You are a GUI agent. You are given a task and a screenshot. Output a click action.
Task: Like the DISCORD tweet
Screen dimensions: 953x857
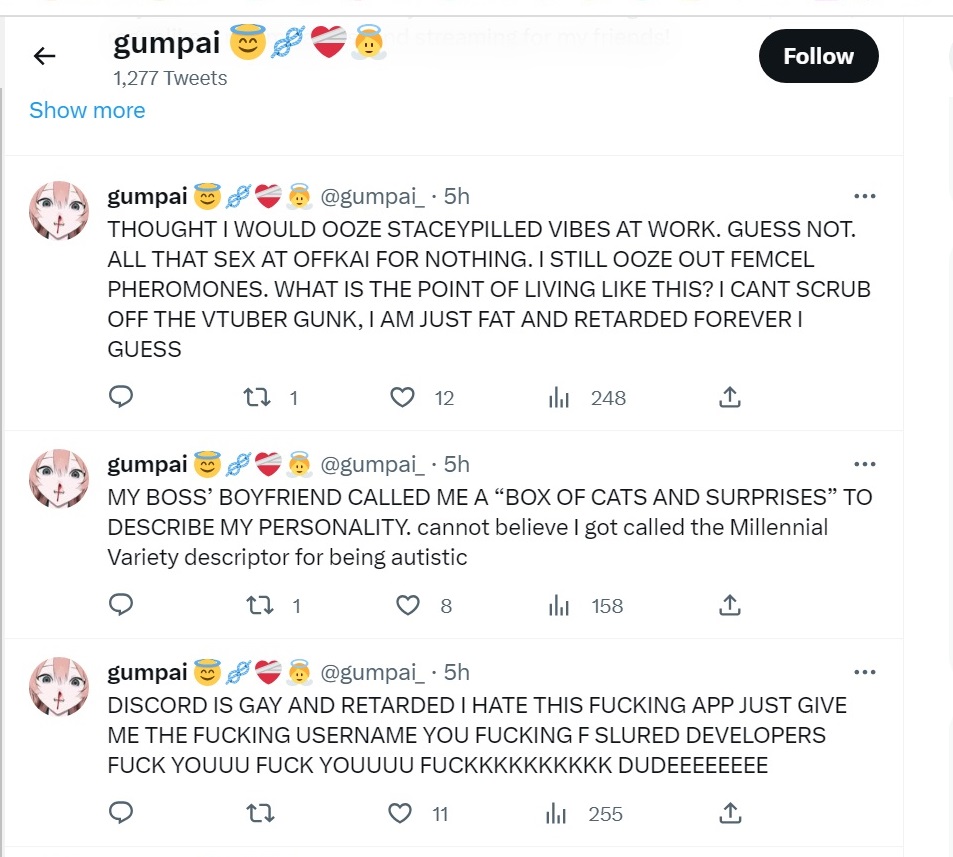402,813
